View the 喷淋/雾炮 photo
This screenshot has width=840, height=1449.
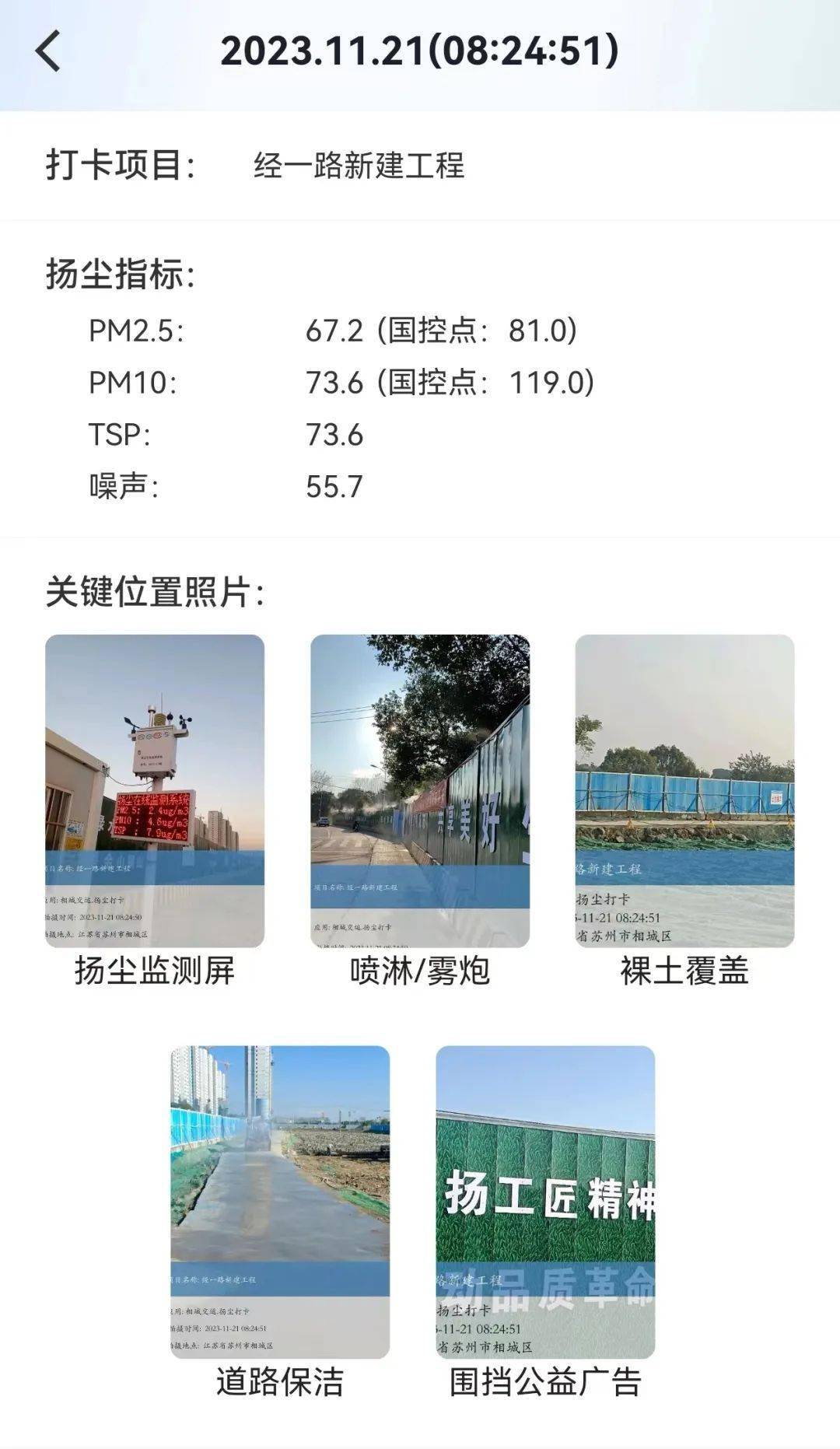(420, 791)
